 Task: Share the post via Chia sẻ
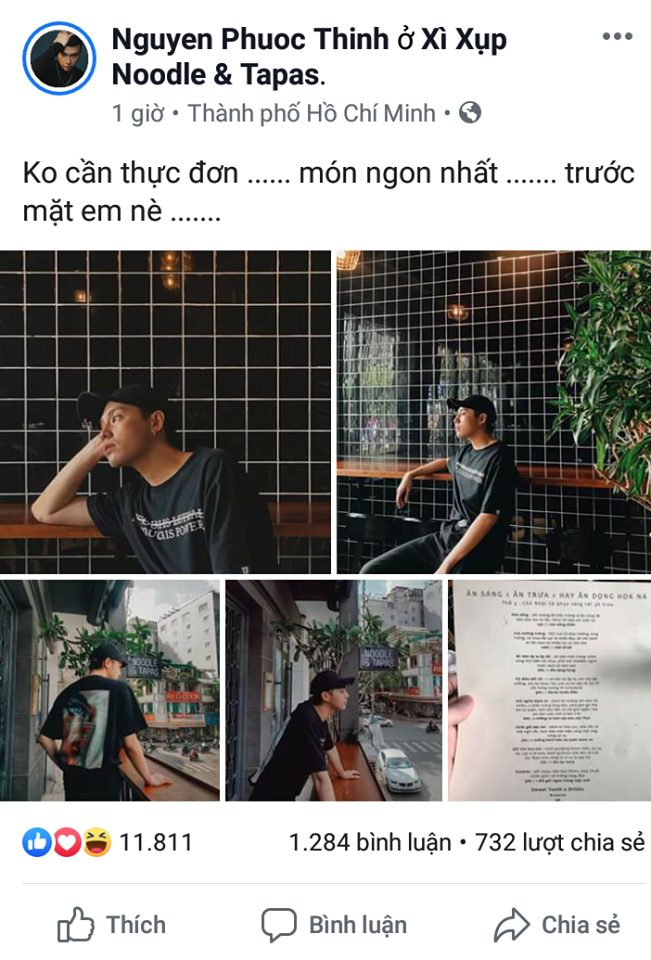click(558, 925)
